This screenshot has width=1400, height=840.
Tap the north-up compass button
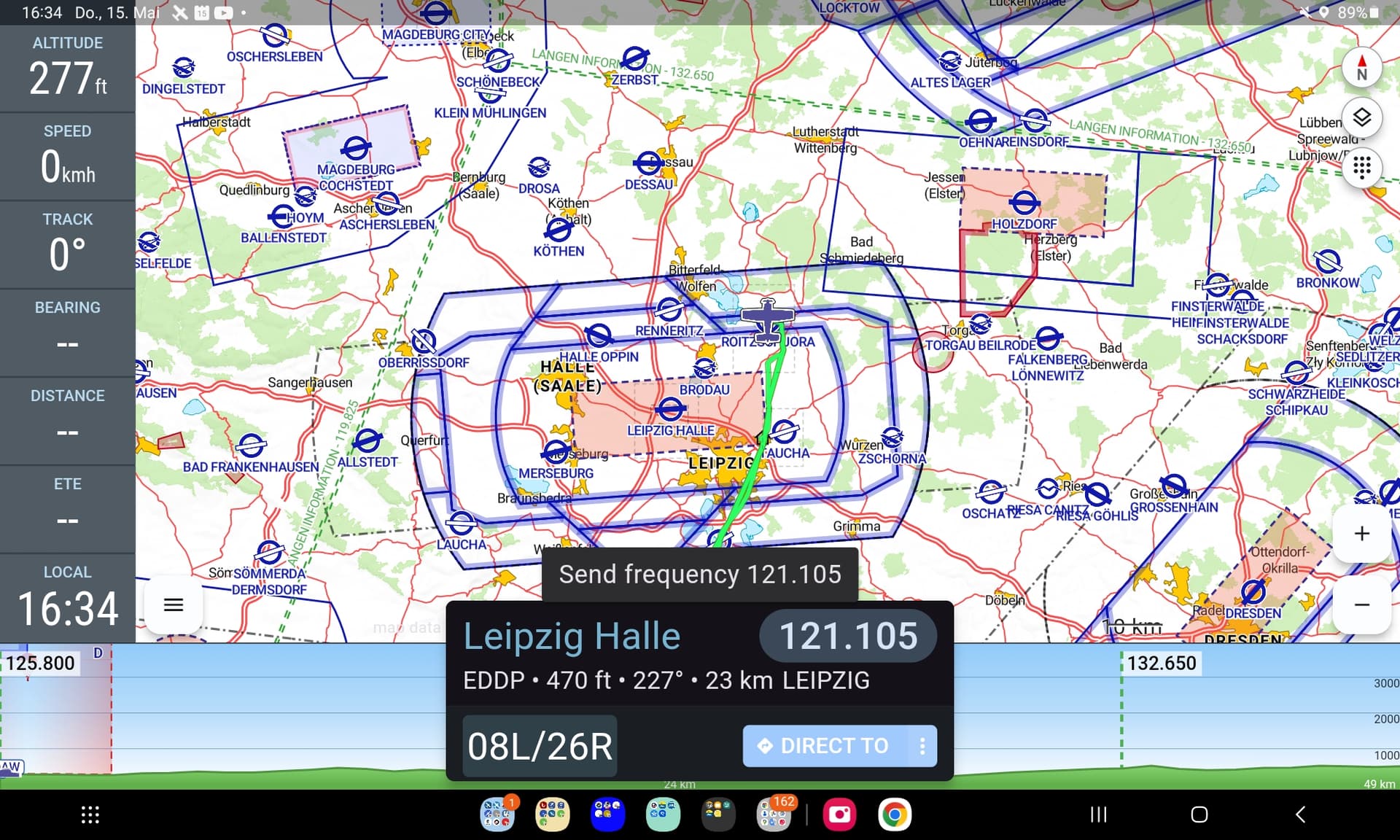tap(1361, 67)
